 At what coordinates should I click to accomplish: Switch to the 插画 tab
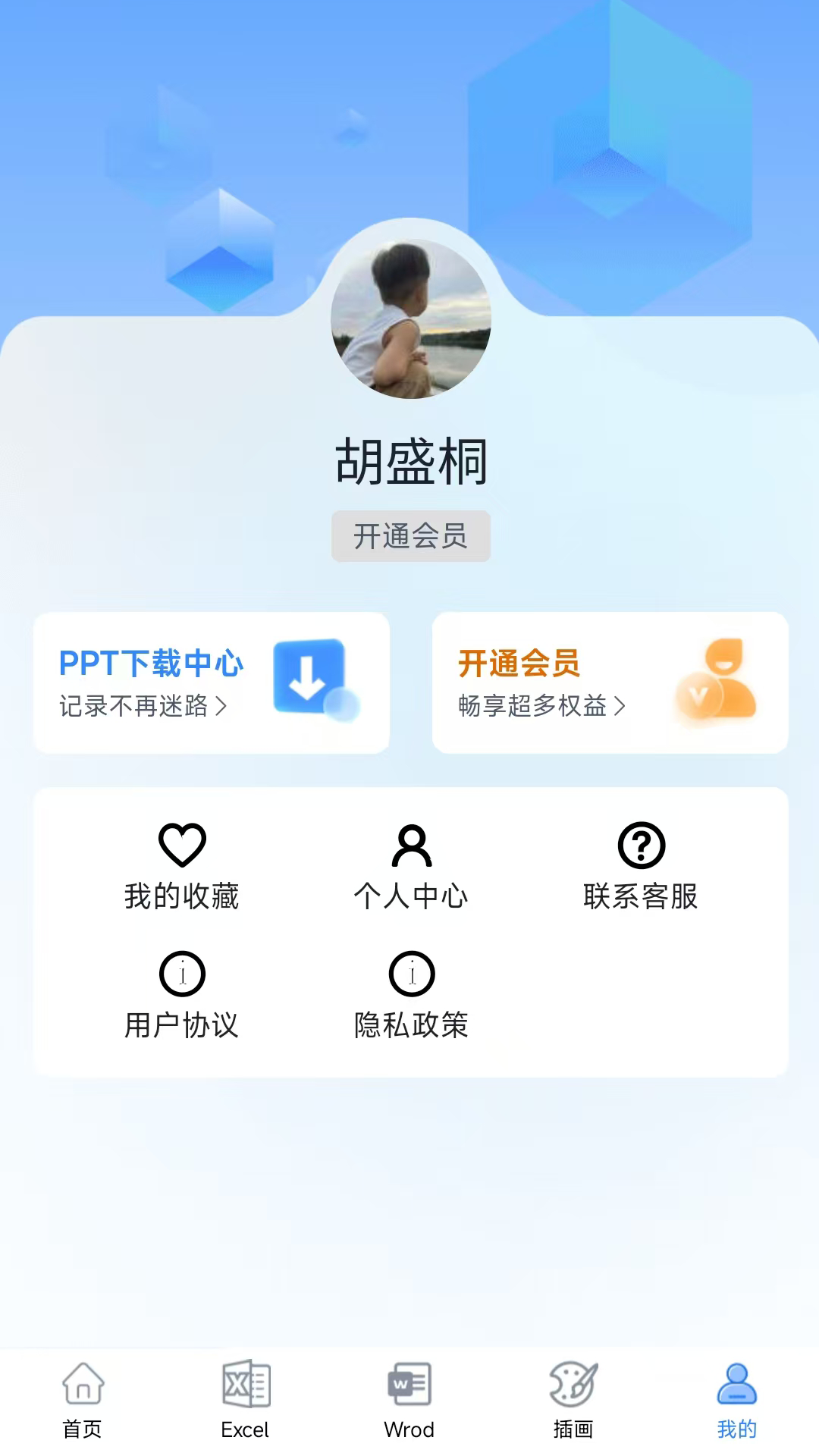pos(574,1401)
